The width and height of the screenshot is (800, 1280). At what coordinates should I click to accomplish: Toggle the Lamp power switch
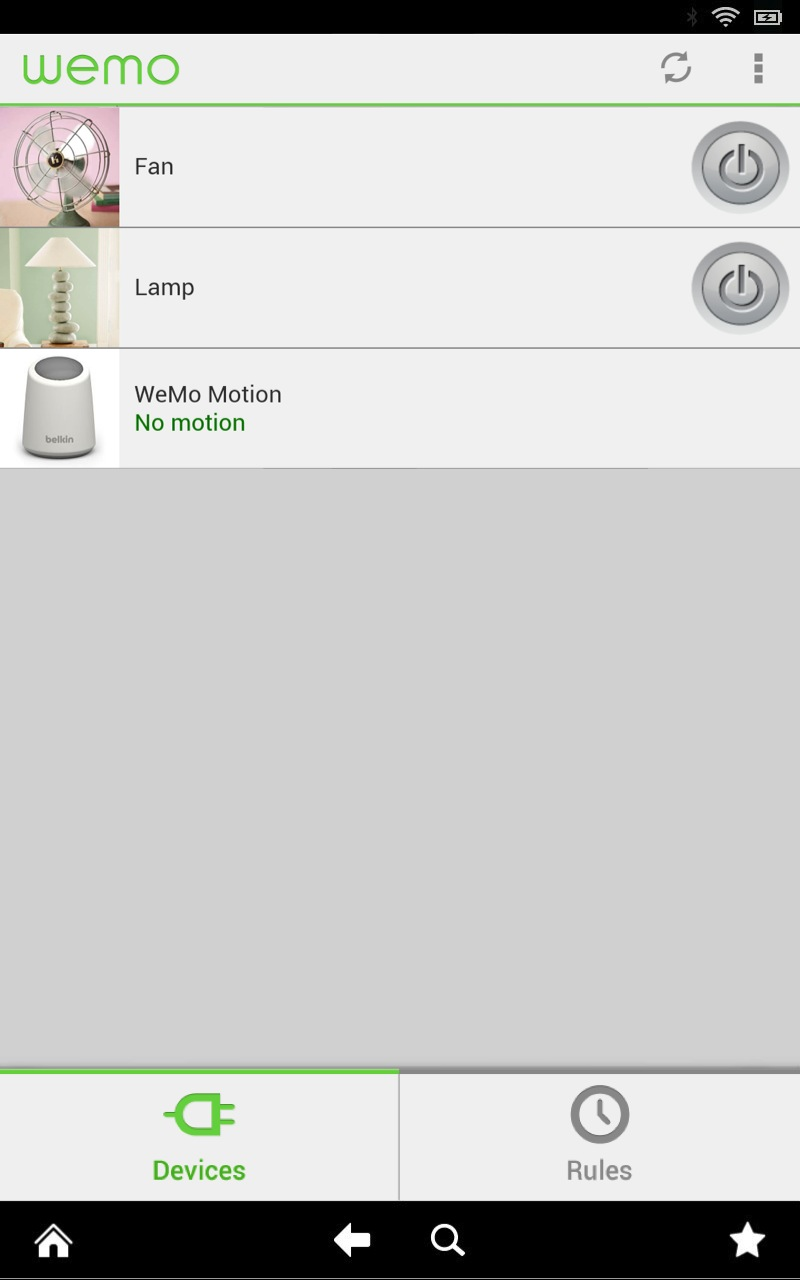(x=740, y=287)
